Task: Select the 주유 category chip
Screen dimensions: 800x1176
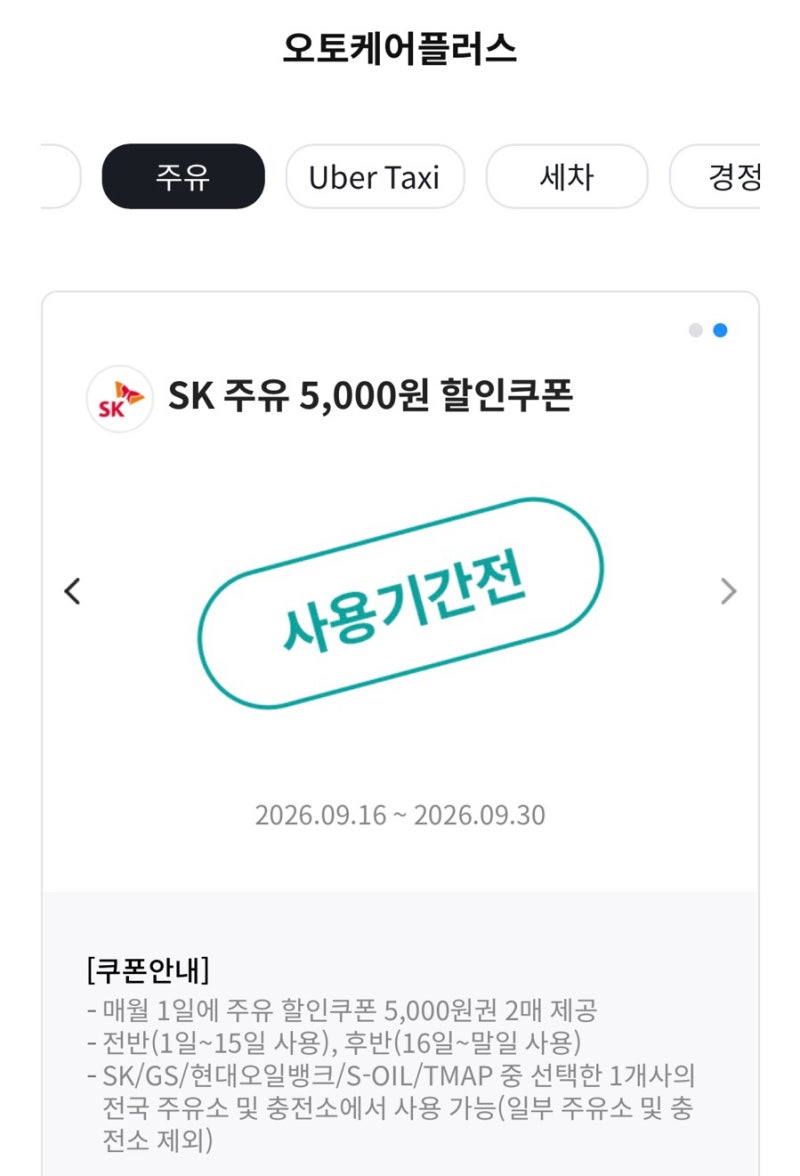Action: click(183, 176)
